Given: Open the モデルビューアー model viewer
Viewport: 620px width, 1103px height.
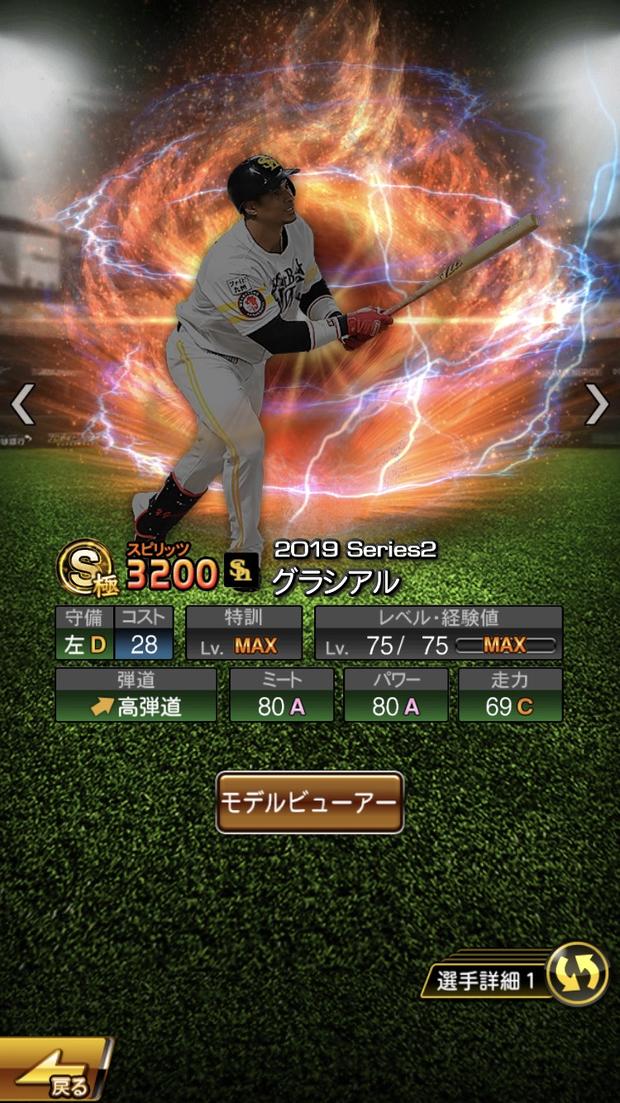Looking at the screenshot, I should 309,802.
